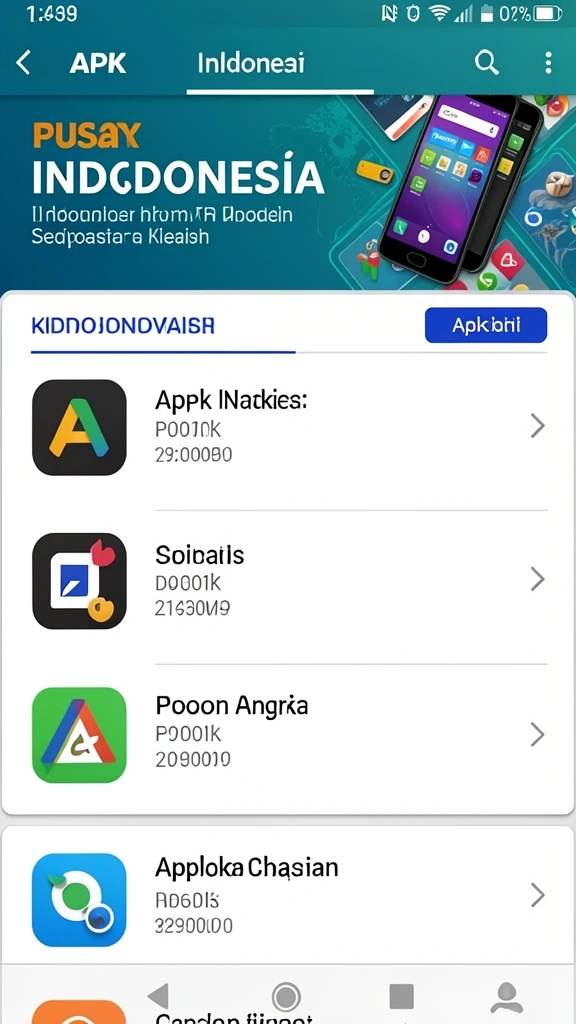The width and height of the screenshot is (576, 1024).
Task: Open the Soioails app row
Action: (288, 581)
